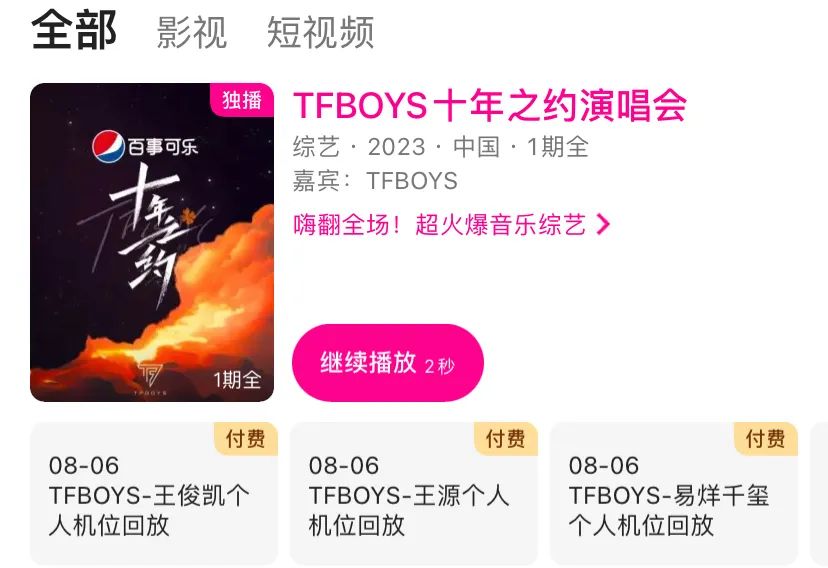
Task: Open 易烊千玺个人机位回放 card
Action: click(673, 494)
